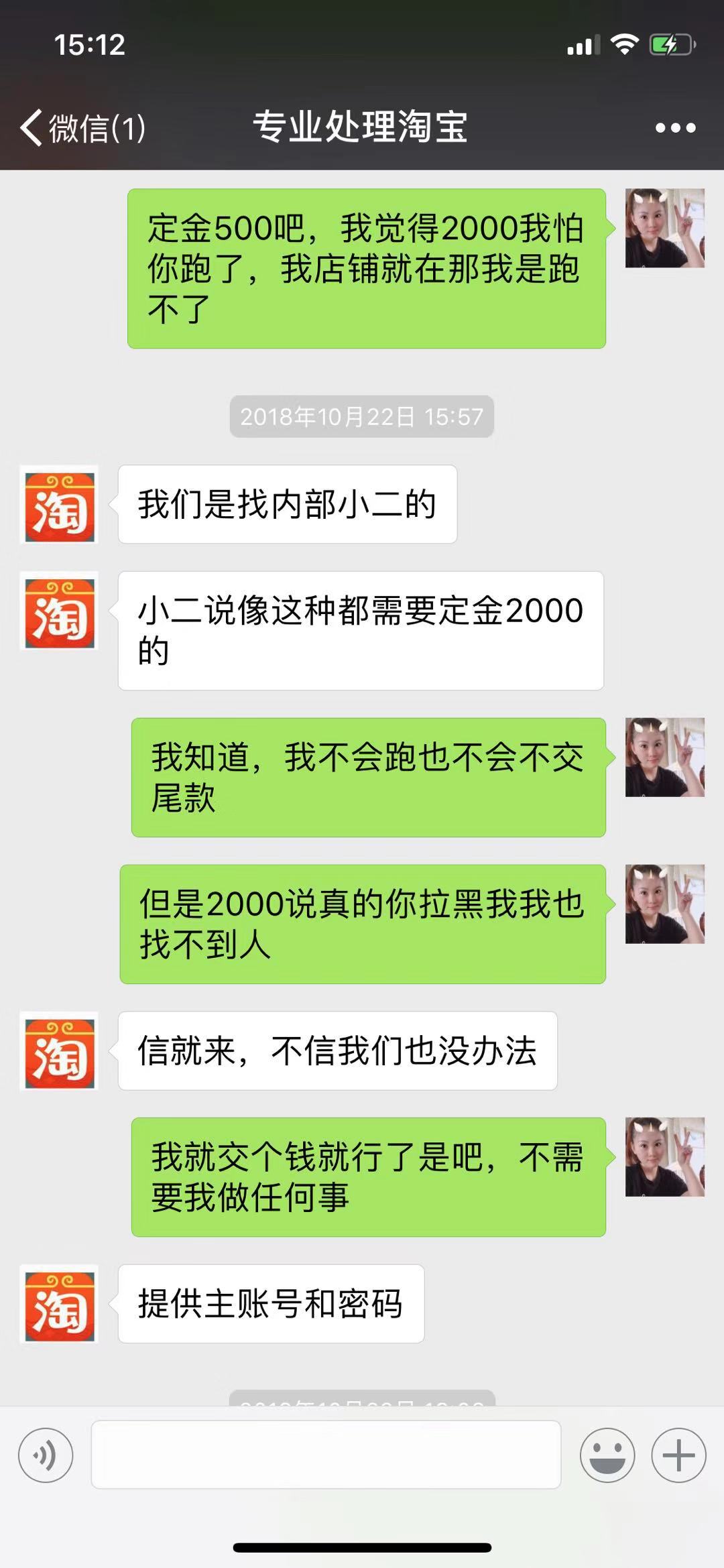The width and height of the screenshot is (724, 1568).
Task: Open Taobao avatar next to 我们是找内部小二的
Action: pyautogui.click(x=60, y=505)
